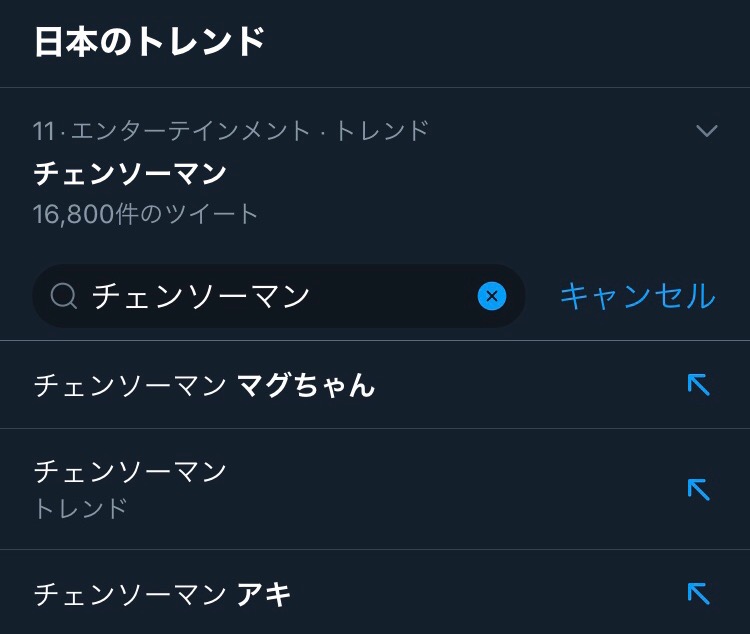Insert マグちゃん suggestion using its arrow icon
The image size is (750, 634).
tap(698, 385)
